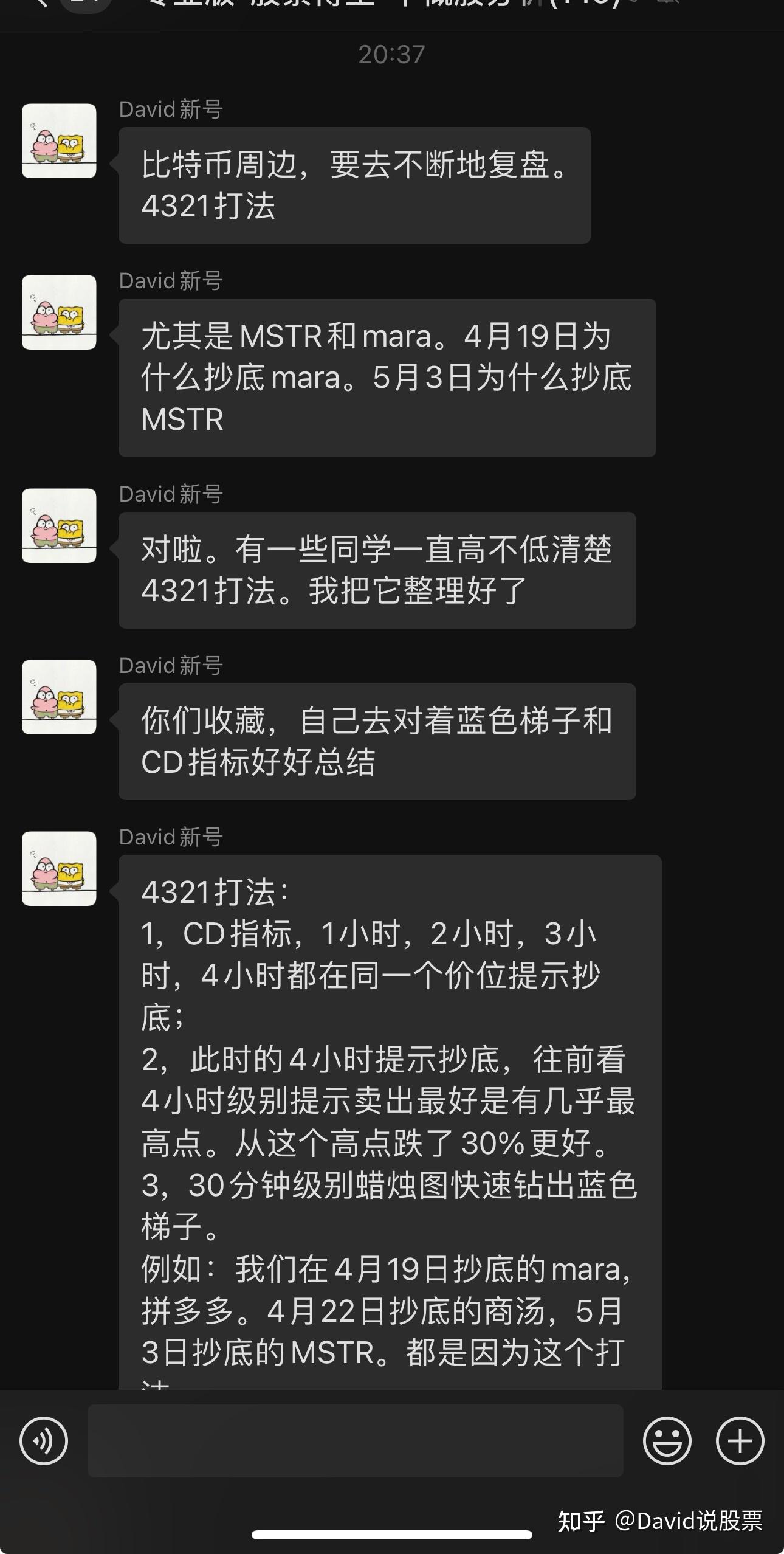This screenshot has height=1554, width=784.
Task: Tap the back arrow to leave the chat
Action: point(43,6)
